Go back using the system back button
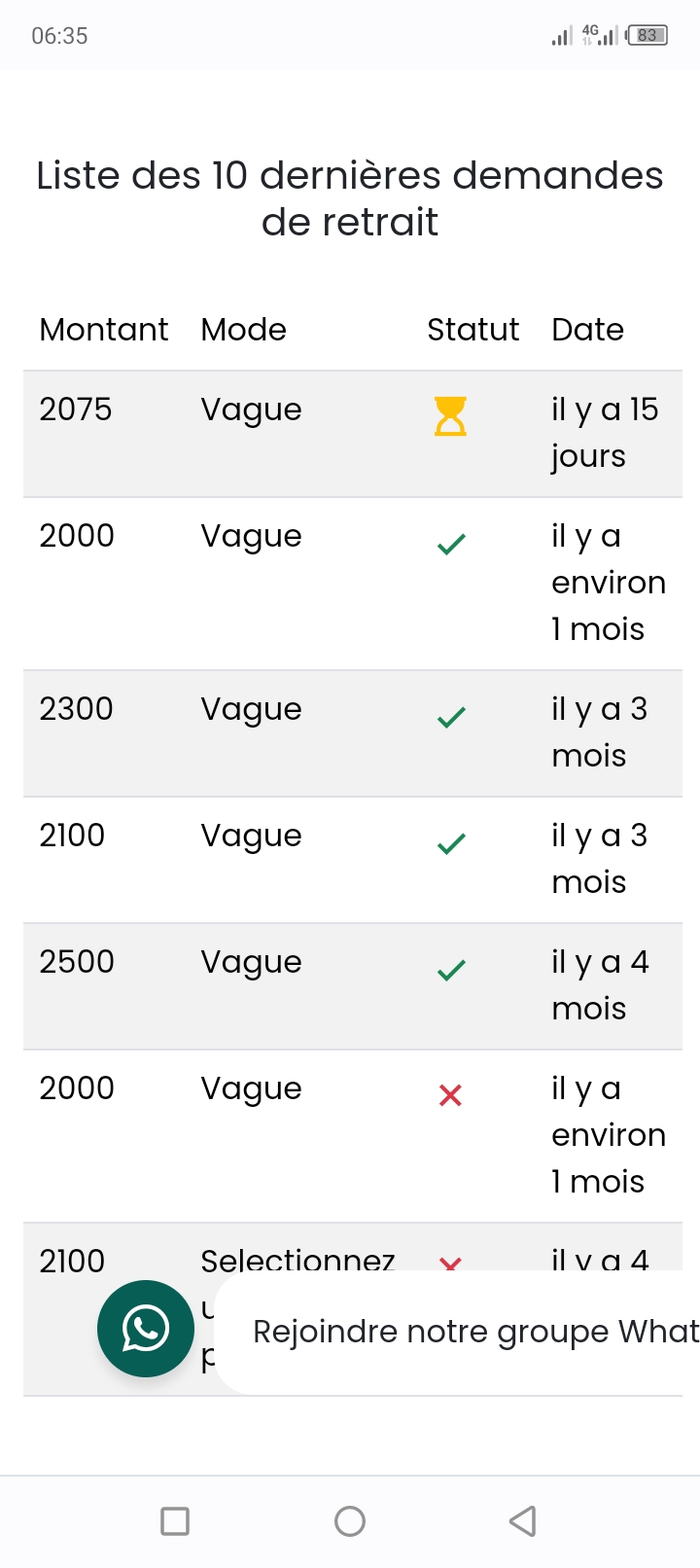700x1568 pixels. coord(523,1520)
